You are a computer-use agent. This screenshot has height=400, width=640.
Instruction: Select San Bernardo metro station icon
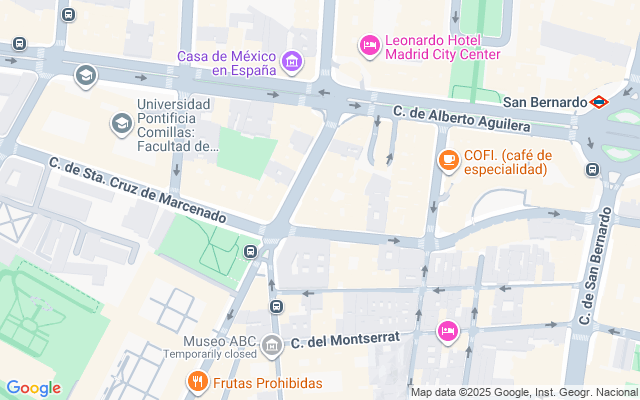click(598, 102)
